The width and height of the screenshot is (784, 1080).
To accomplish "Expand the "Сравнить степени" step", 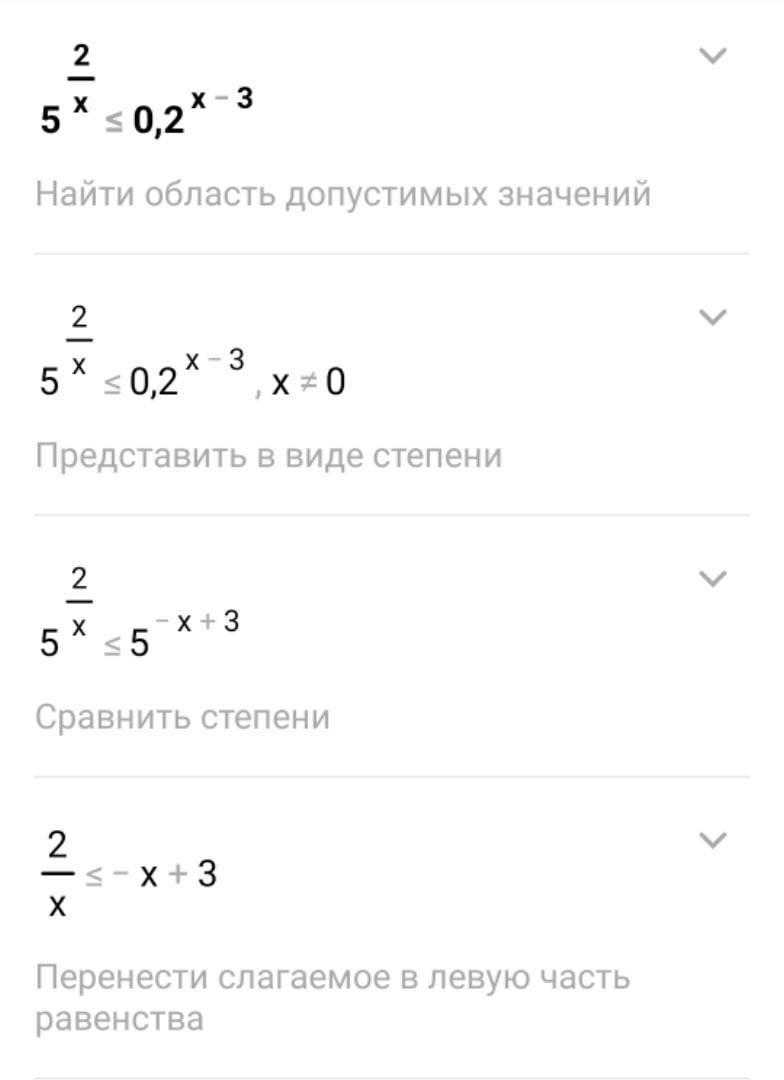I will click(x=712, y=579).
